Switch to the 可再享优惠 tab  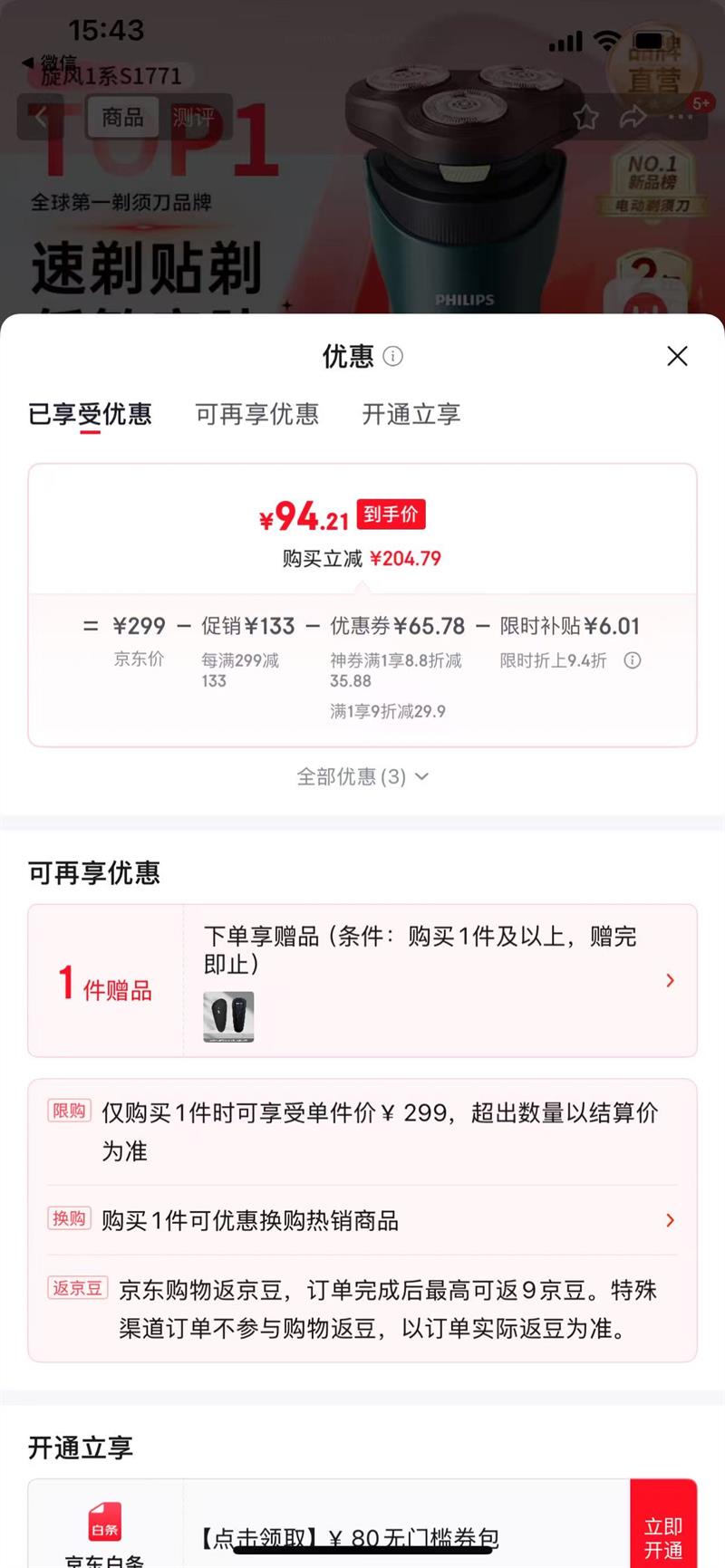256,415
